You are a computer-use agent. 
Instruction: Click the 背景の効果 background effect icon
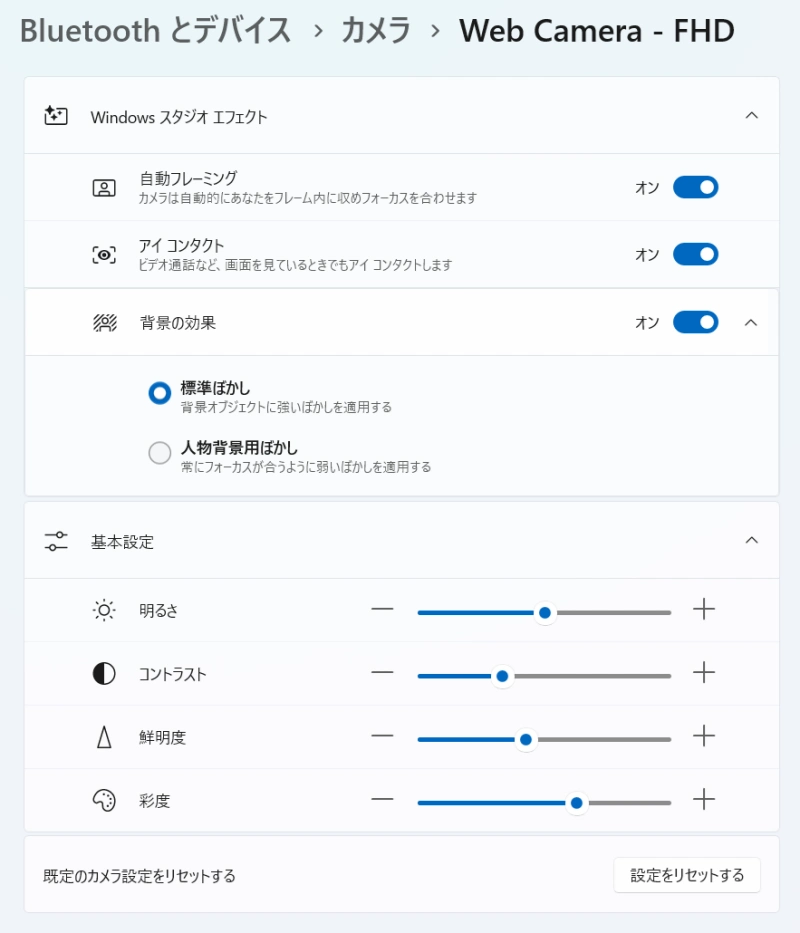104,322
